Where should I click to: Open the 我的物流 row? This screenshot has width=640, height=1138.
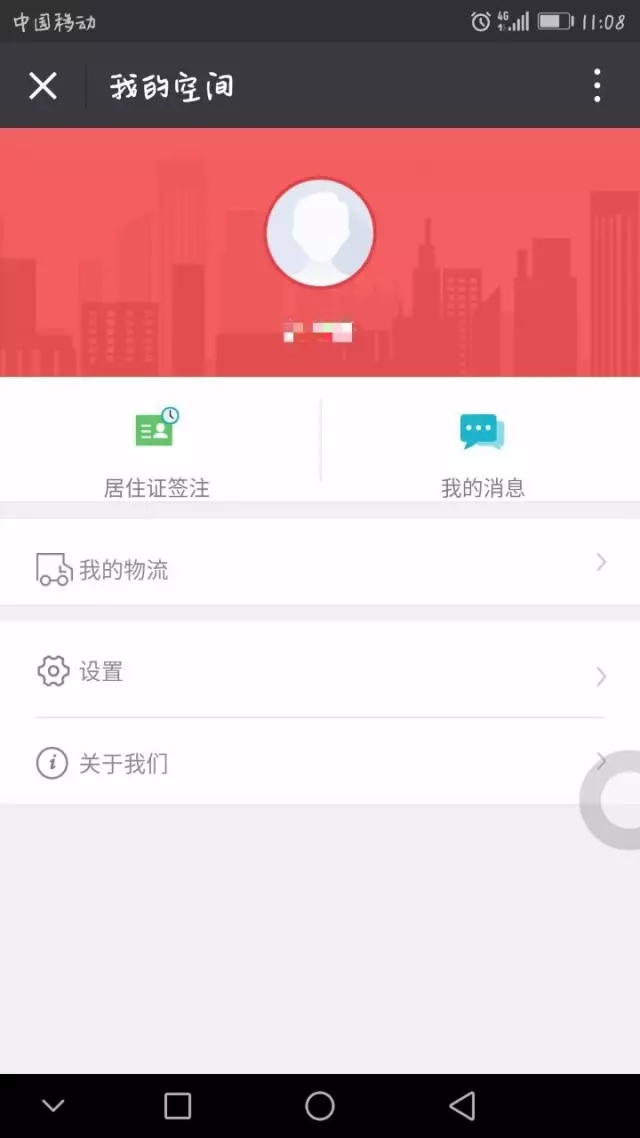(x=320, y=568)
